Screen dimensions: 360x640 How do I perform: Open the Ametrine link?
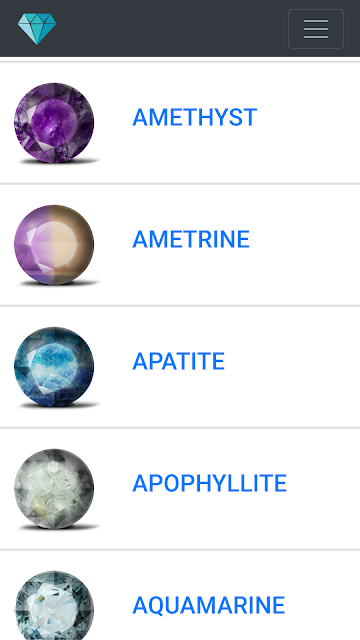click(x=191, y=239)
